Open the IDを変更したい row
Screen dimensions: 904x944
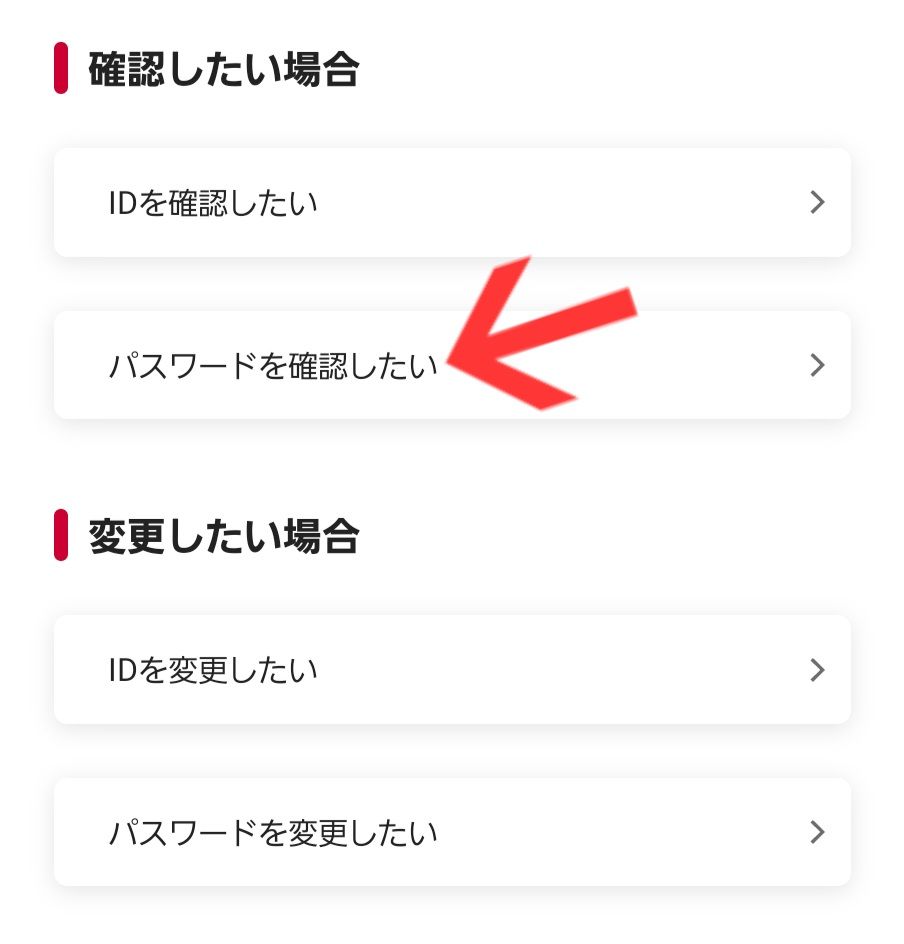(451, 670)
